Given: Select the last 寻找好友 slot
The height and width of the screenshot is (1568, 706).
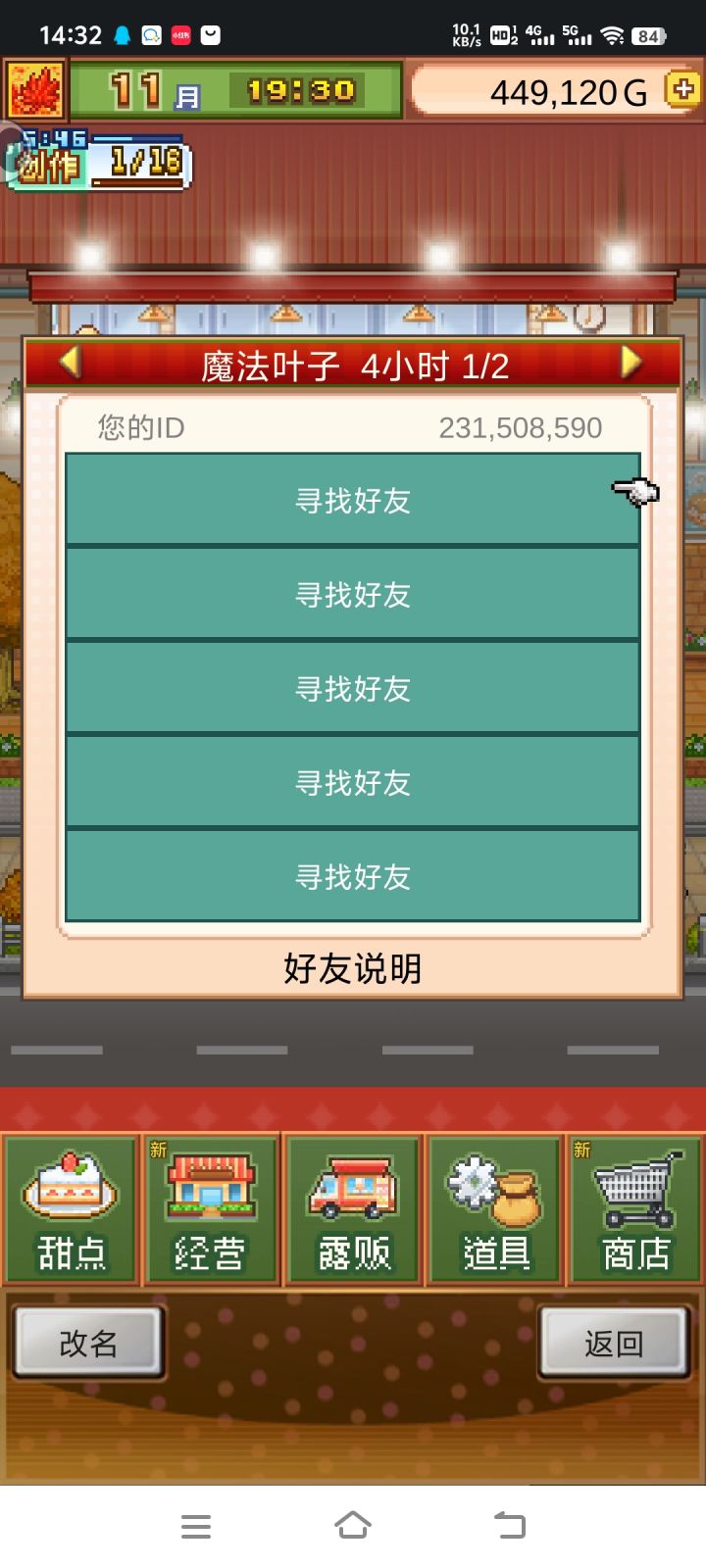Looking at the screenshot, I should (x=353, y=877).
